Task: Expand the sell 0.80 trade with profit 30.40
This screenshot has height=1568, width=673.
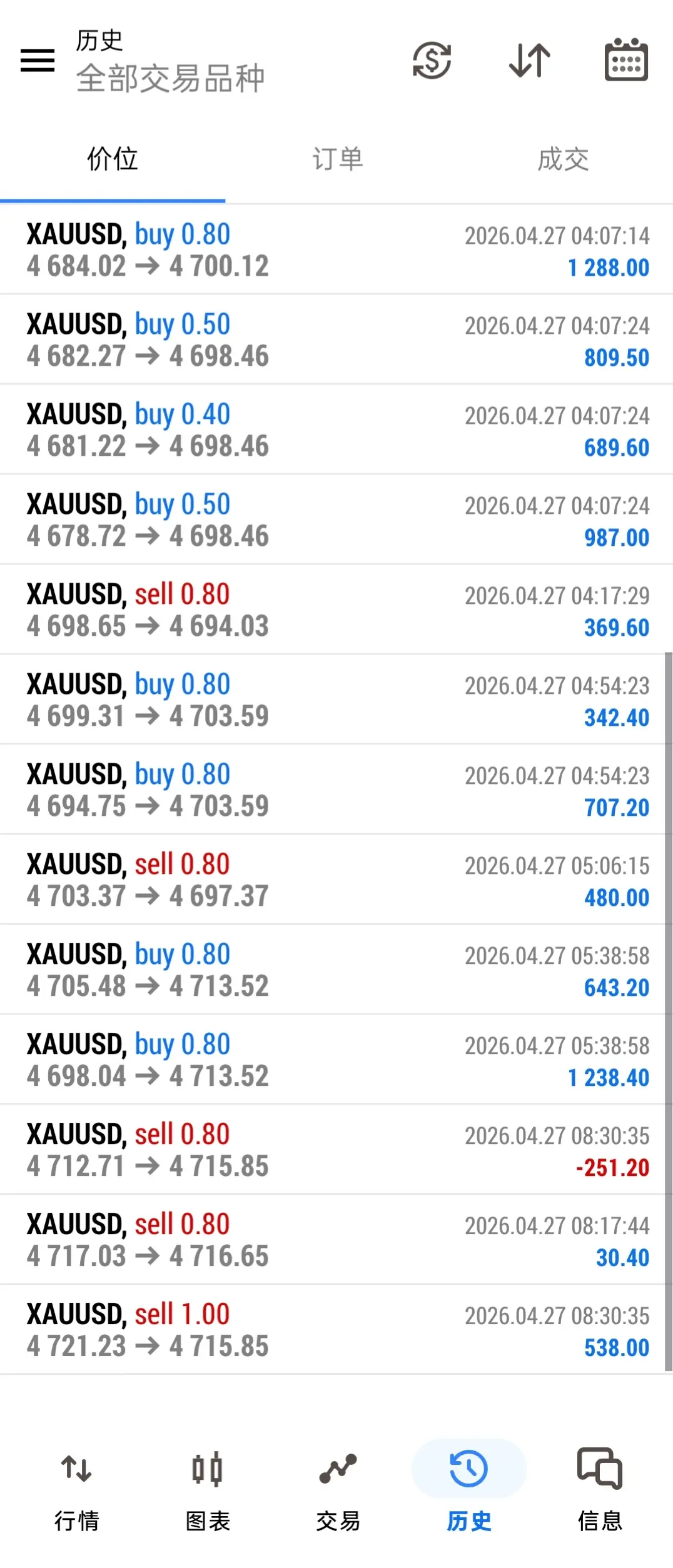Action: click(x=336, y=1240)
